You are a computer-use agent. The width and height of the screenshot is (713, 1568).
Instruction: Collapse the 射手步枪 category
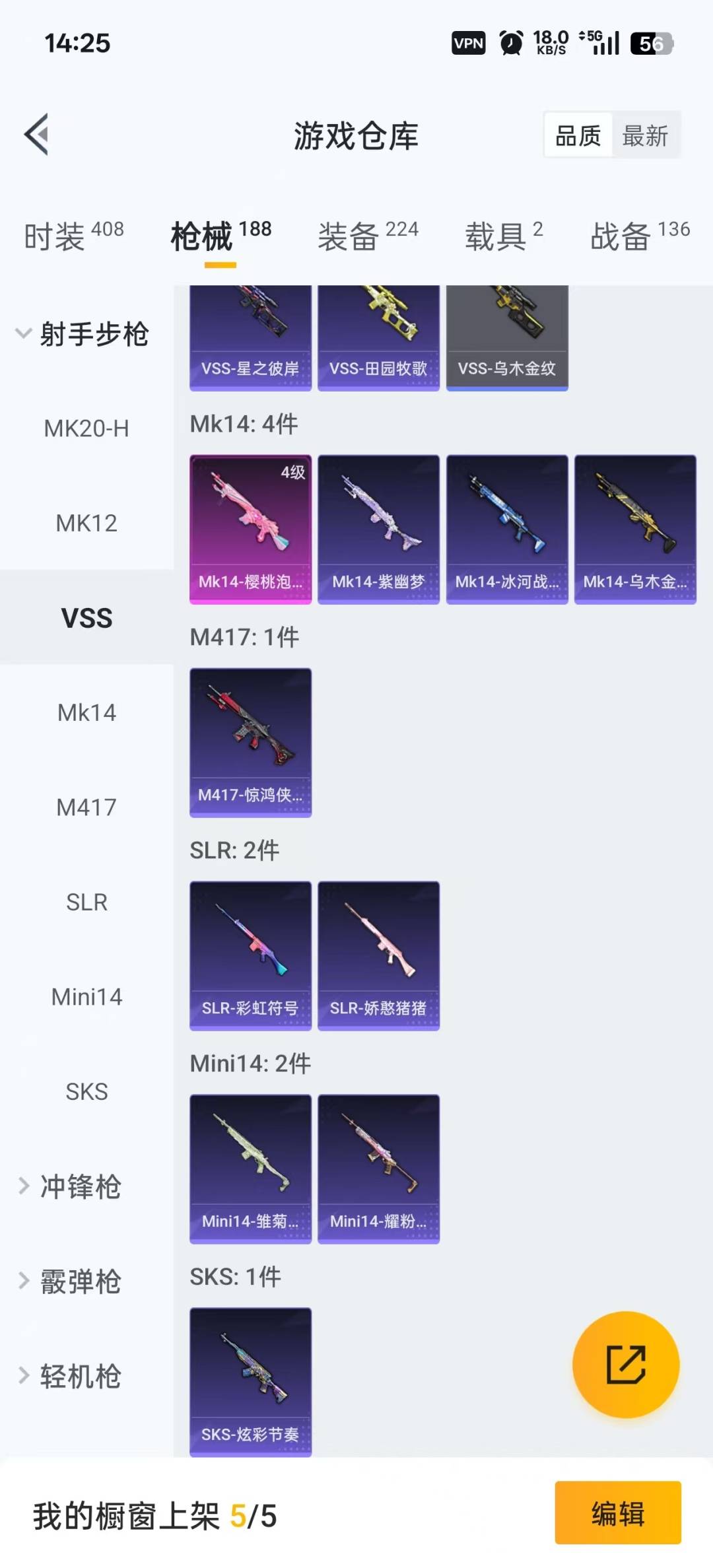83,334
